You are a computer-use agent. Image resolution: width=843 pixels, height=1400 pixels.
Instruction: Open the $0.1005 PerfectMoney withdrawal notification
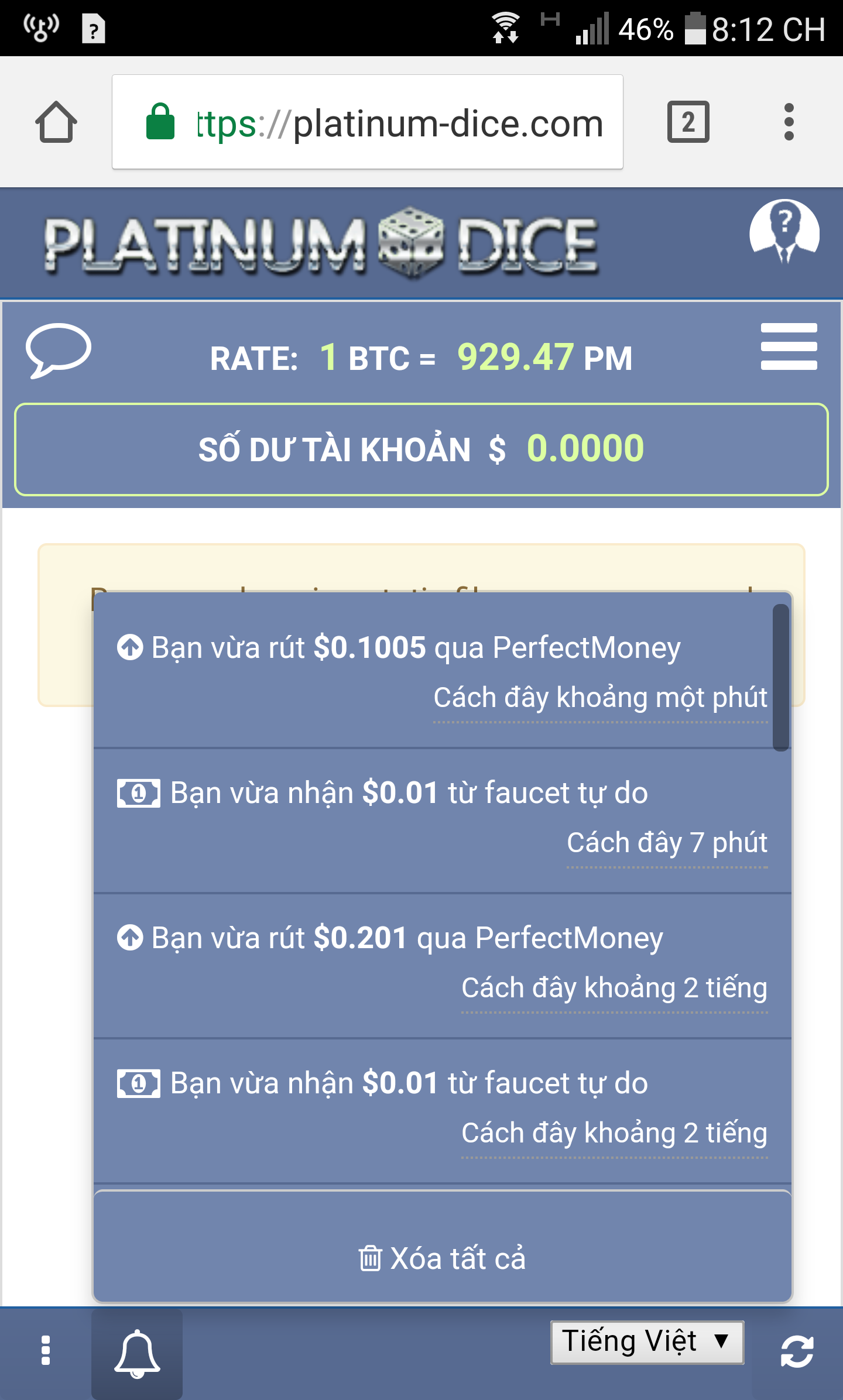pos(416,648)
